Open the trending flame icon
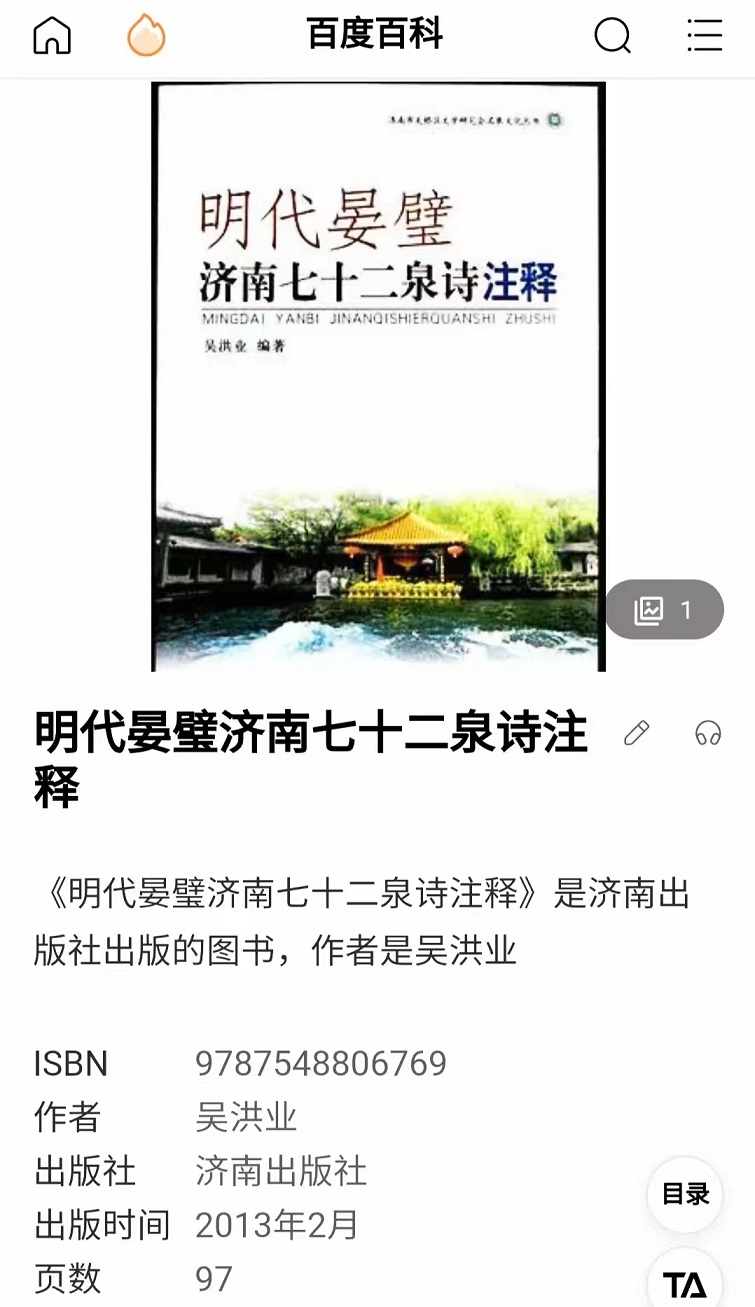 click(x=146, y=36)
